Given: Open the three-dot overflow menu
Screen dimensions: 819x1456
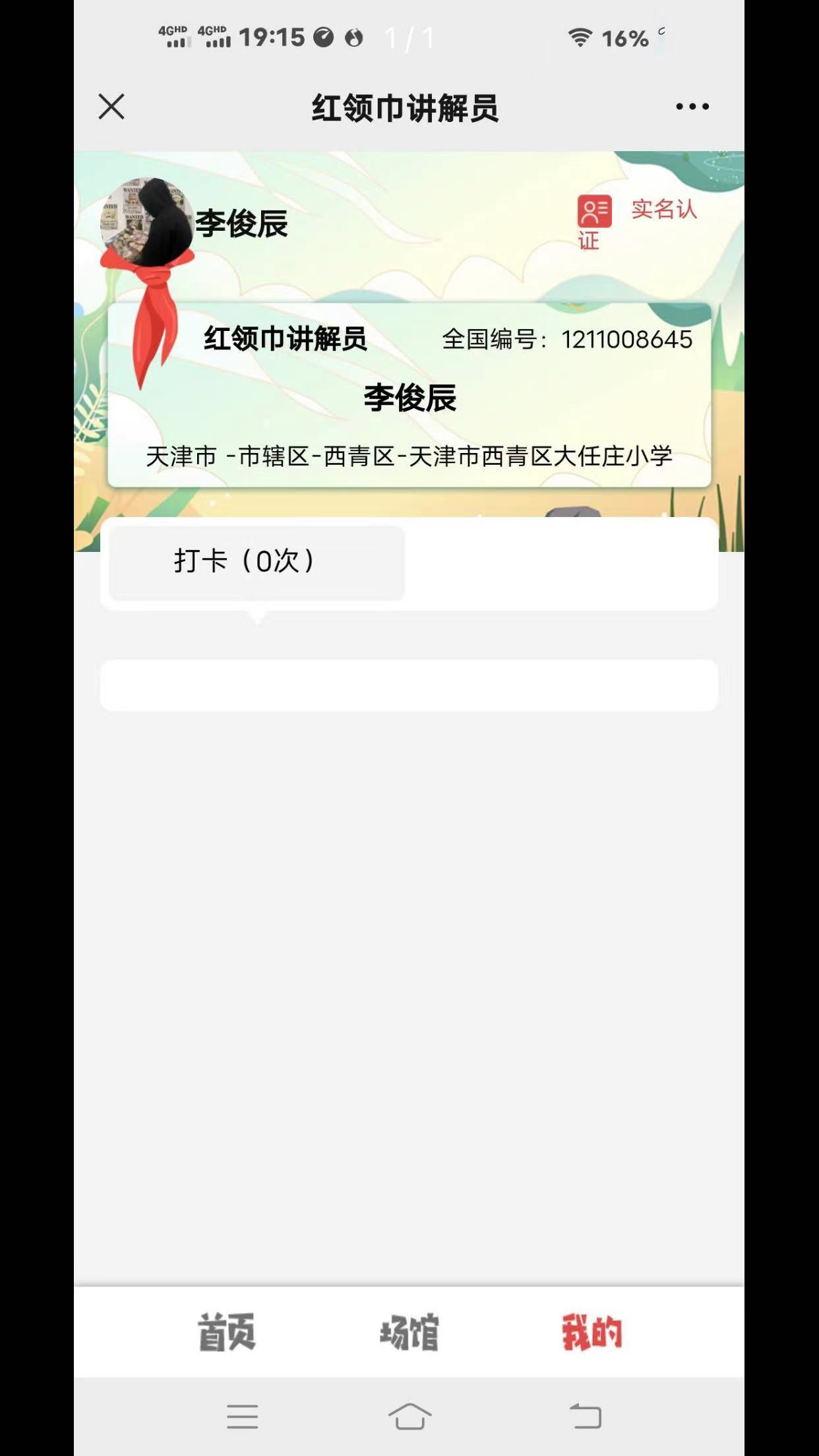Looking at the screenshot, I should point(692,106).
